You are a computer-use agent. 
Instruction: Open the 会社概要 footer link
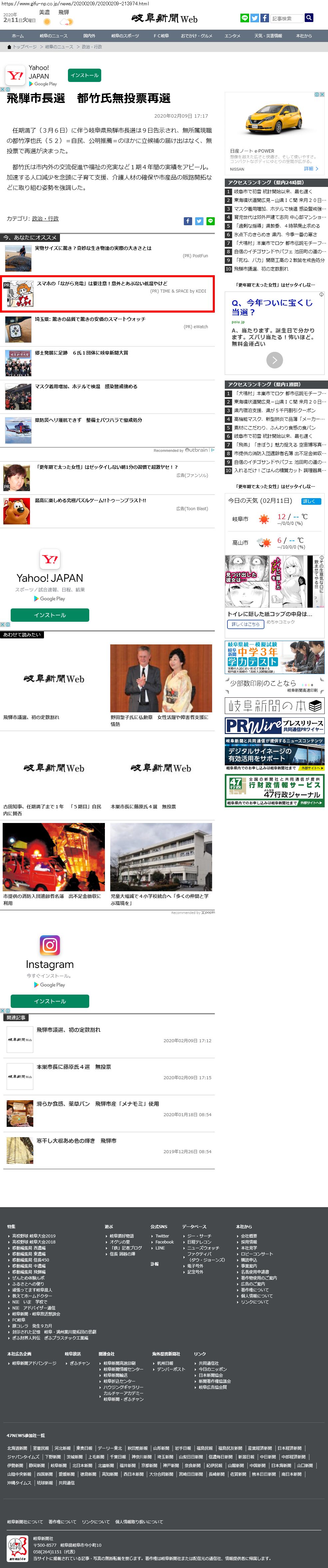[249, 1236]
